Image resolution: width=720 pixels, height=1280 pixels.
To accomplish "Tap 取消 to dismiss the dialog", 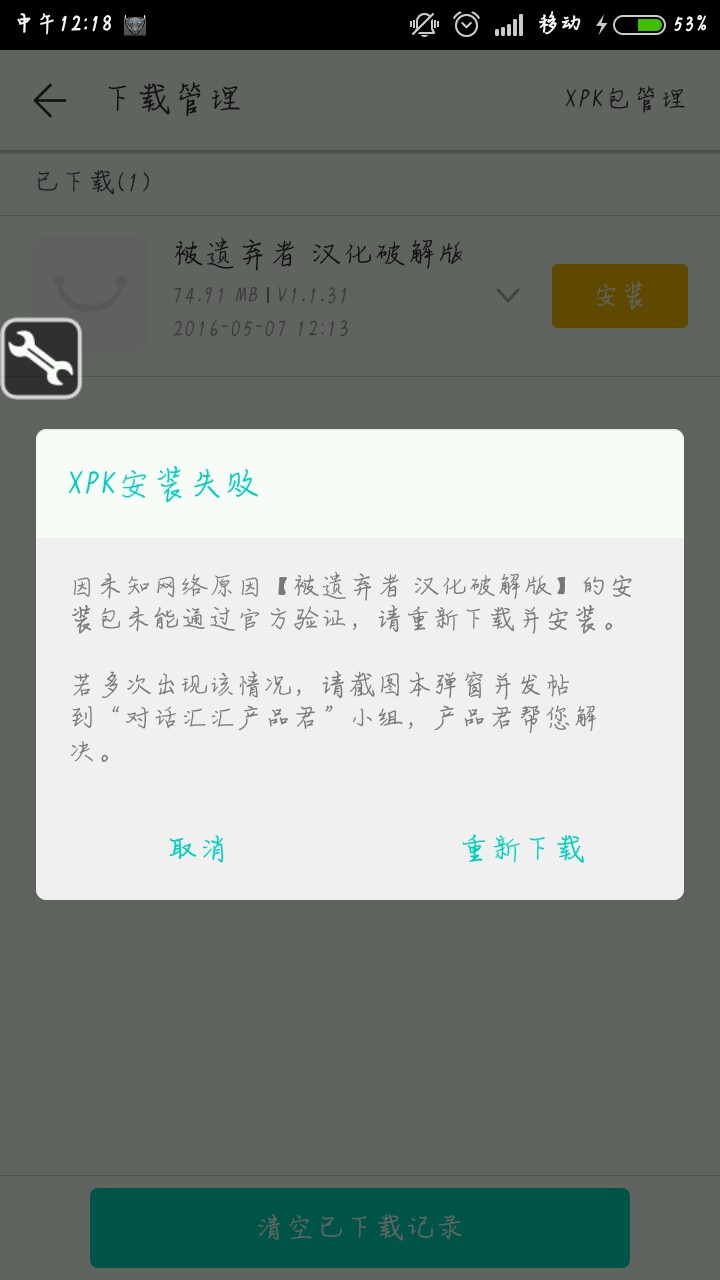I will pyautogui.click(x=197, y=849).
